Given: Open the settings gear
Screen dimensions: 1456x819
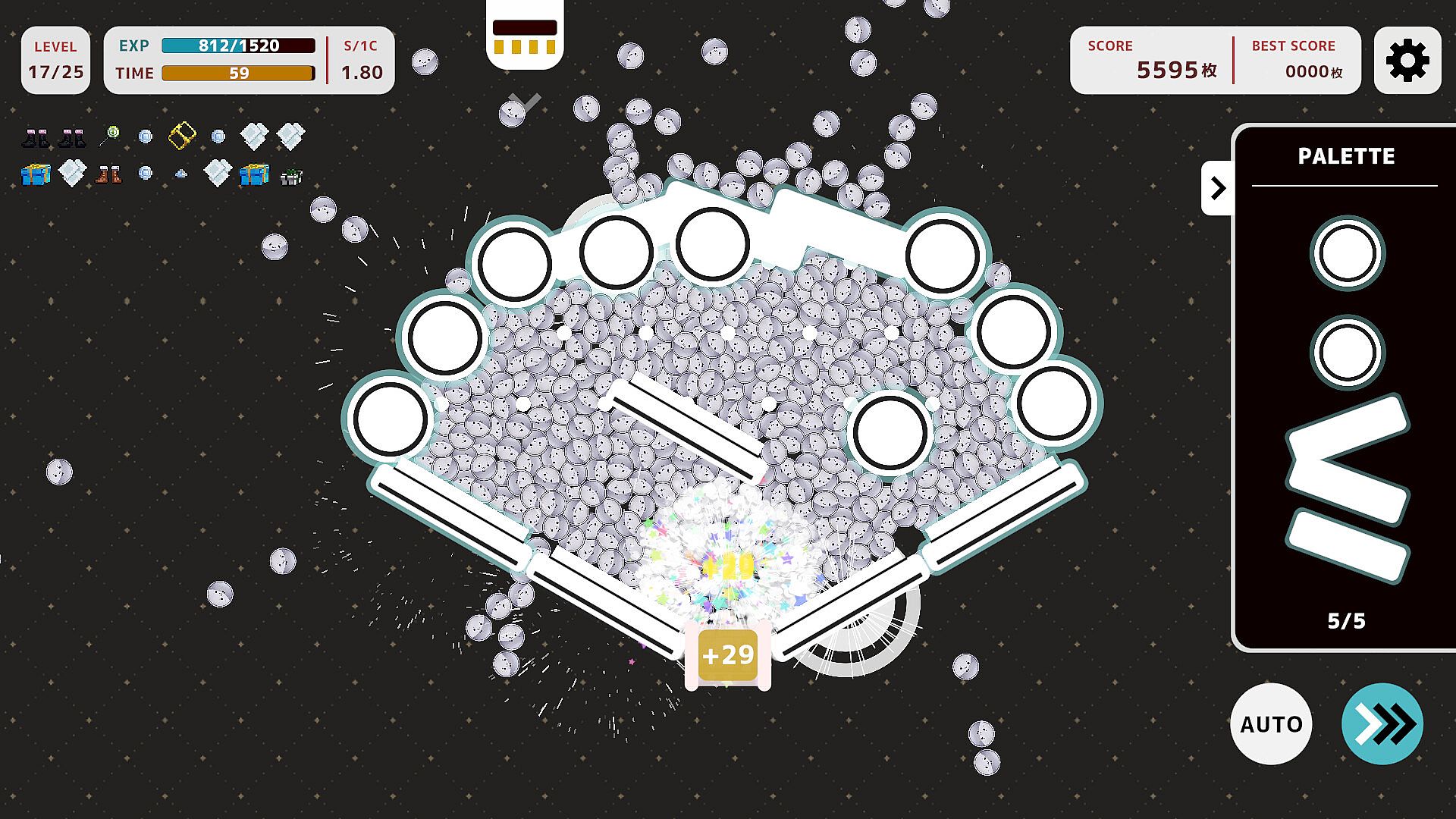Looking at the screenshot, I should (x=1407, y=61).
